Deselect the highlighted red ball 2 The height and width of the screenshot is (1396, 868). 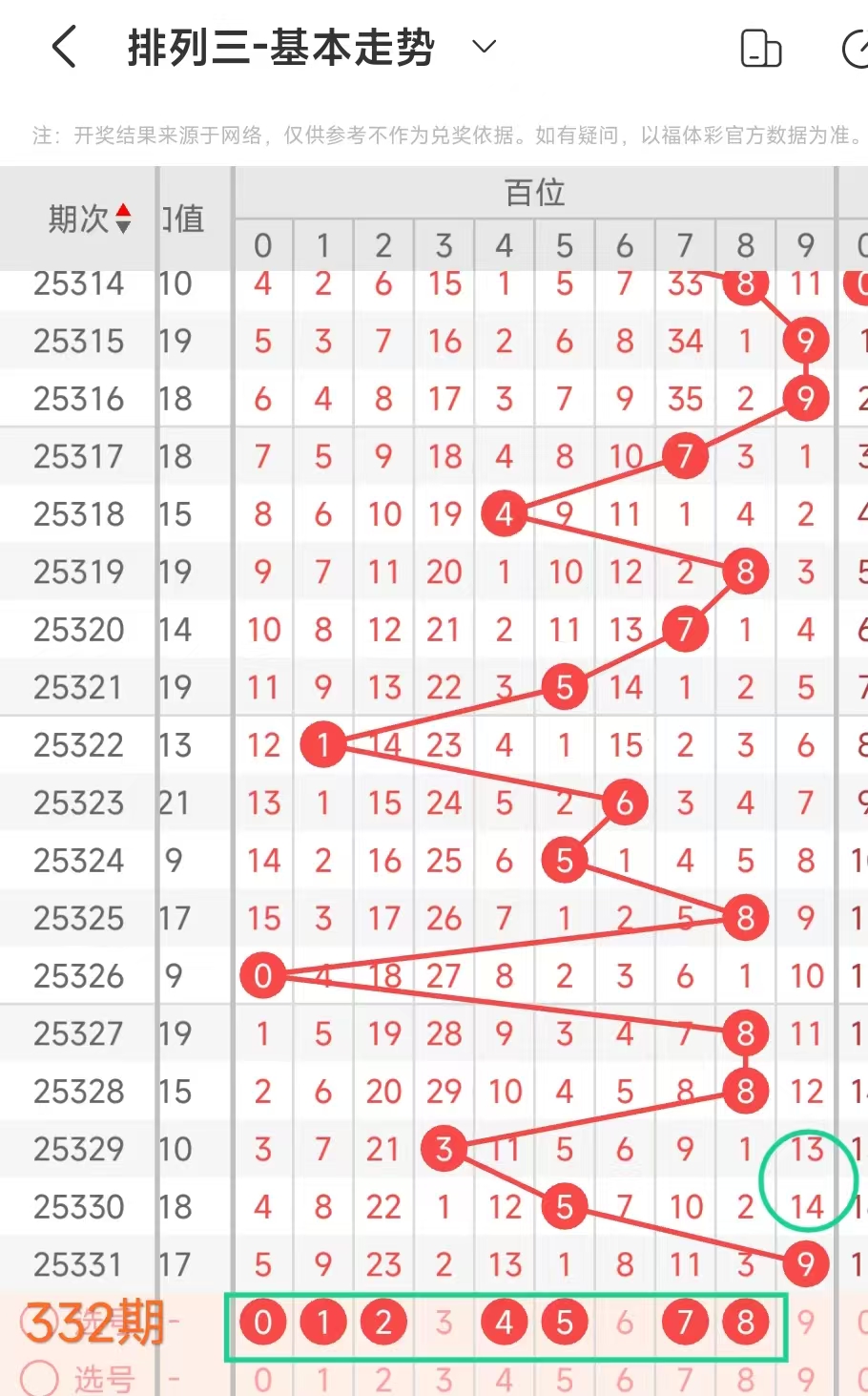pos(383,1323)
